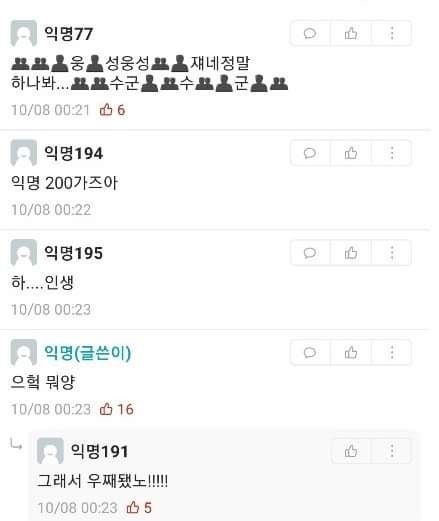Like 익명191's reply
The width and height of the screenshot is (439, 521).
(351, 451)
